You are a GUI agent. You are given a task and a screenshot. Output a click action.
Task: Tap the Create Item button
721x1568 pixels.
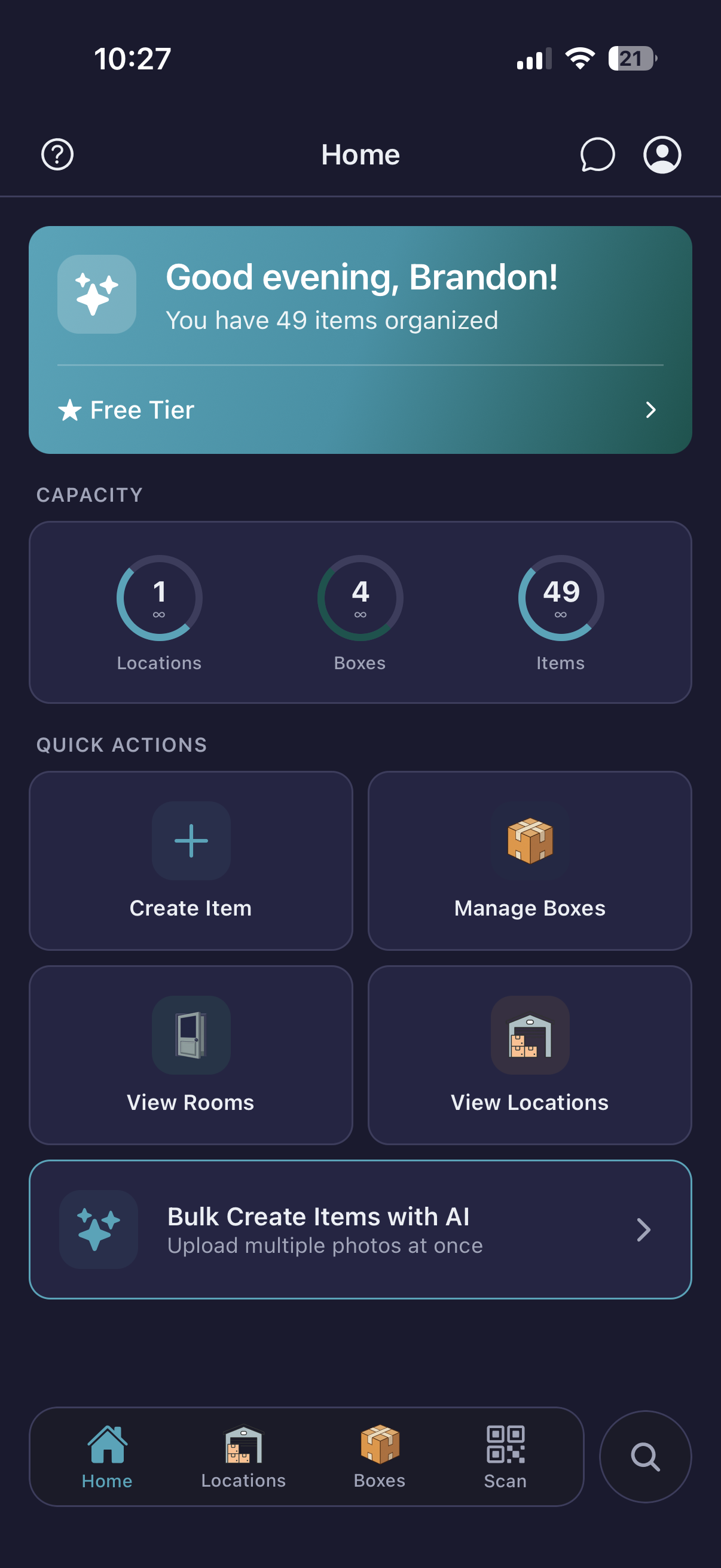(191, 861)
